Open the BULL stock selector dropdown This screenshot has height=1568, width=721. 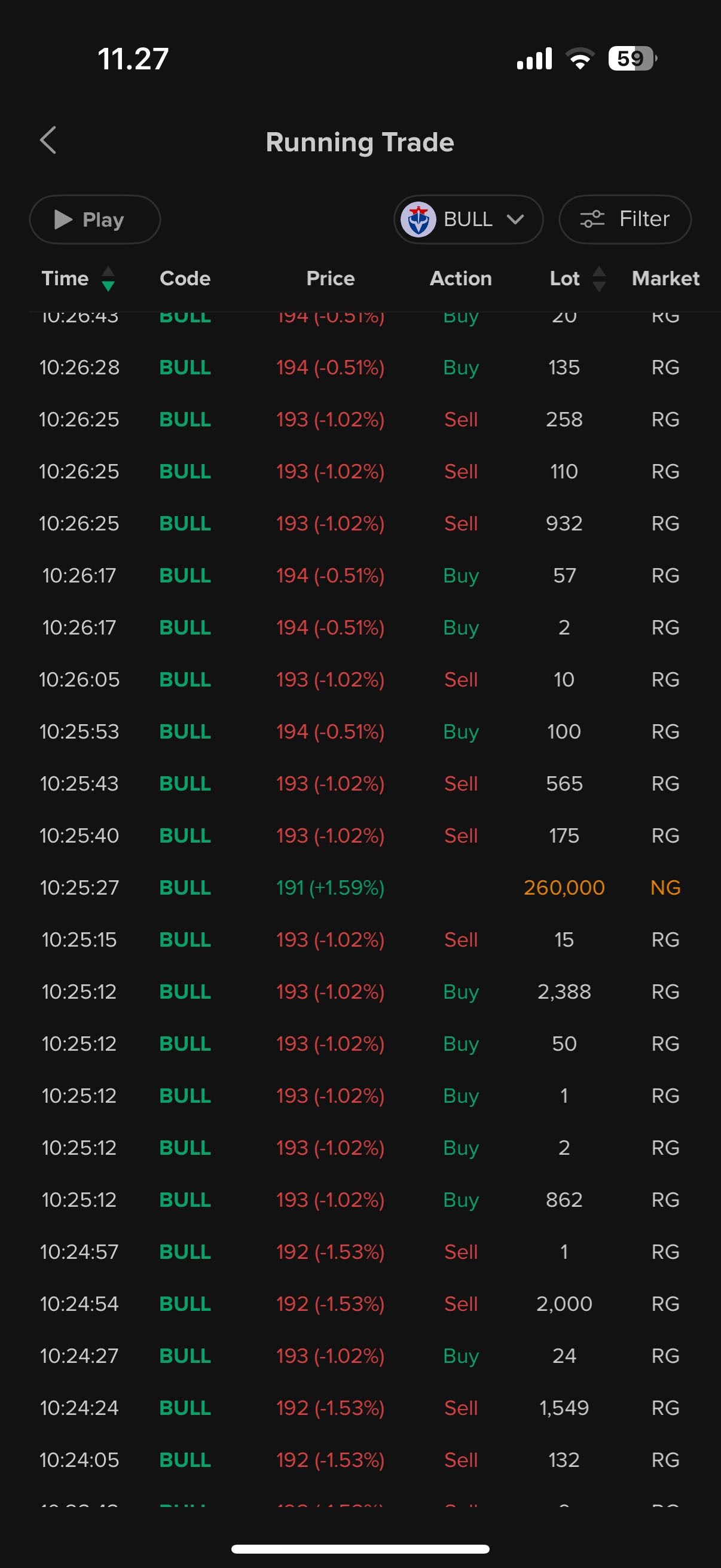click(468, 219)
